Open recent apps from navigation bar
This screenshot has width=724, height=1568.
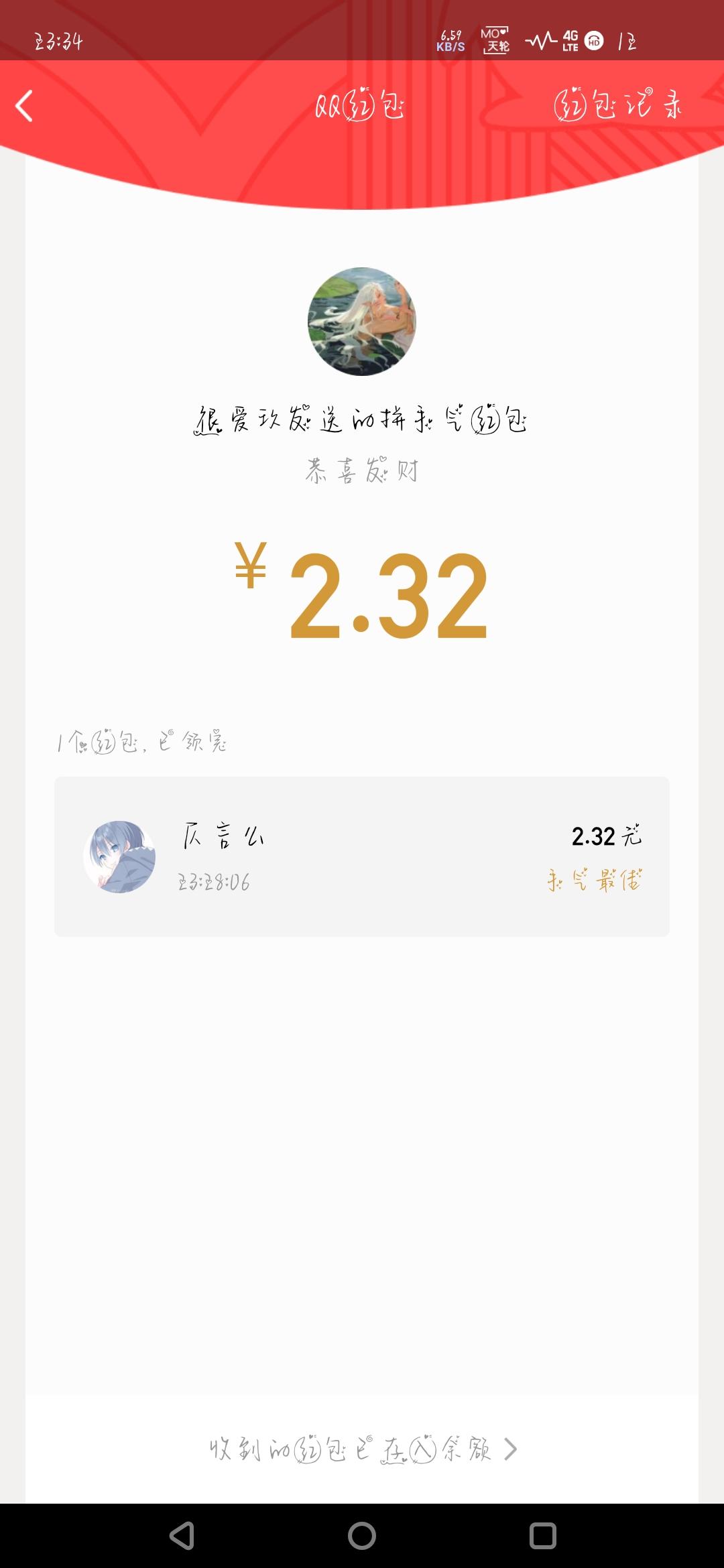(542, 1535)
